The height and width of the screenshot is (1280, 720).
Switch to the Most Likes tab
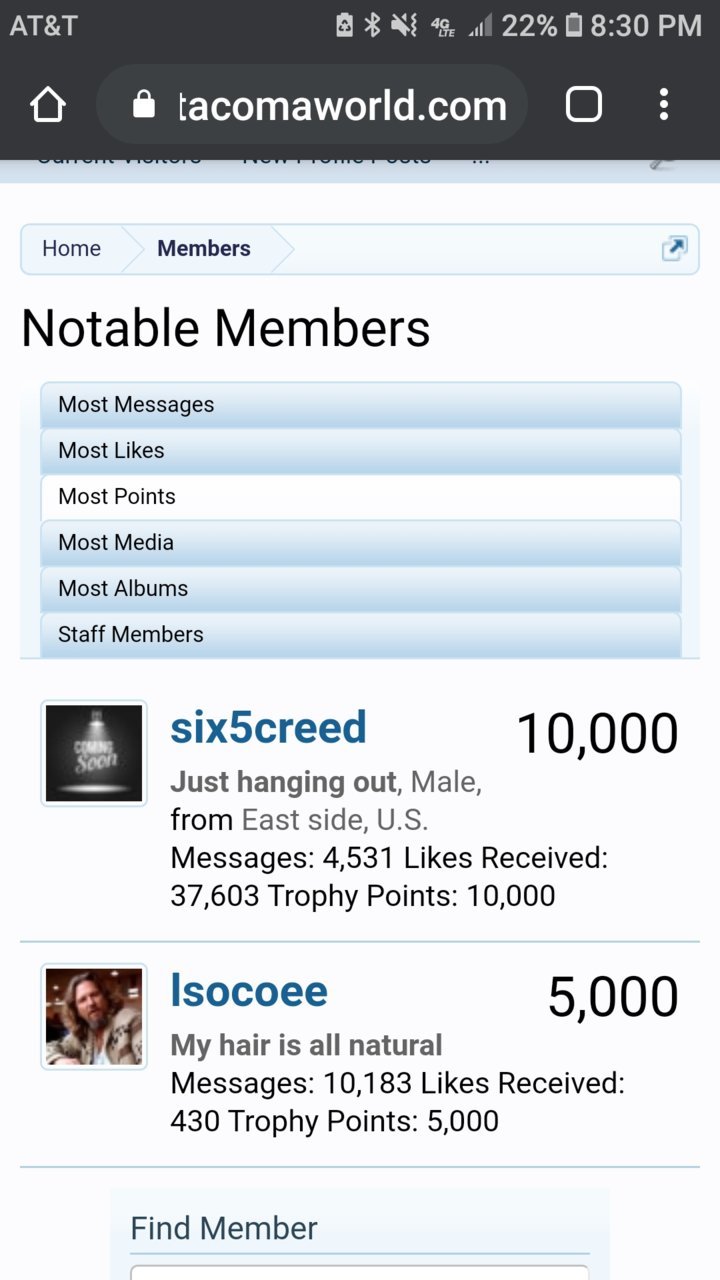pyautogui.click(x=361, y=451)
